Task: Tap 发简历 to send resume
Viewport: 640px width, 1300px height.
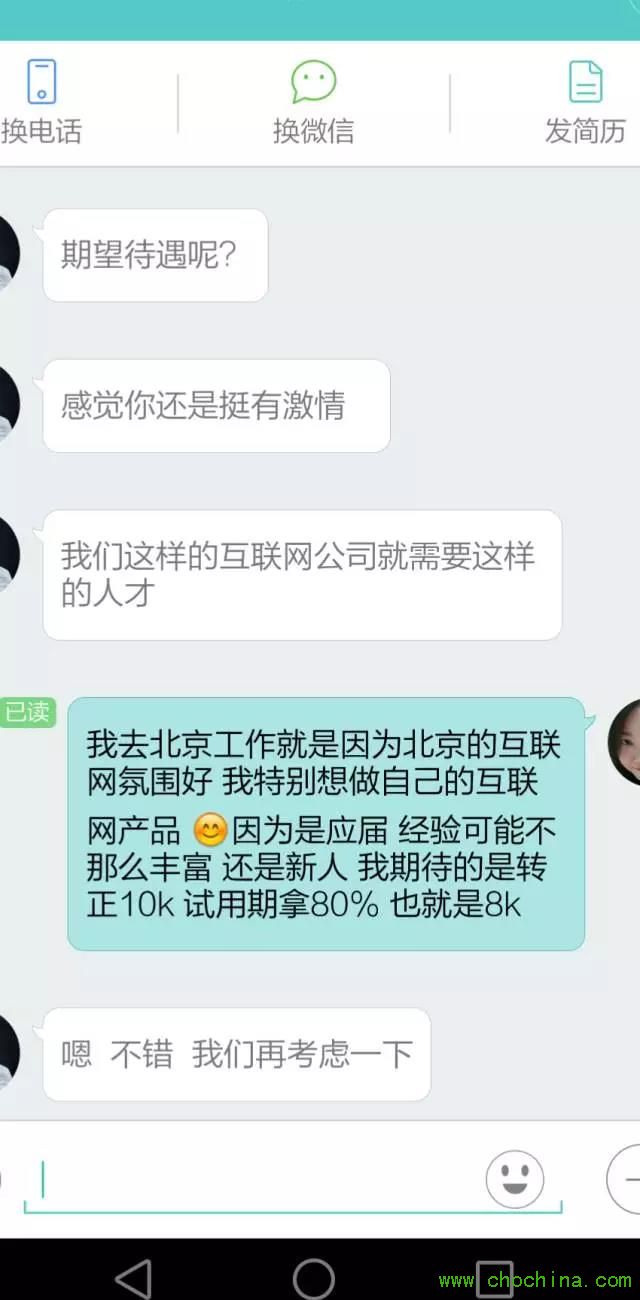Action: [x=587, y=102]
